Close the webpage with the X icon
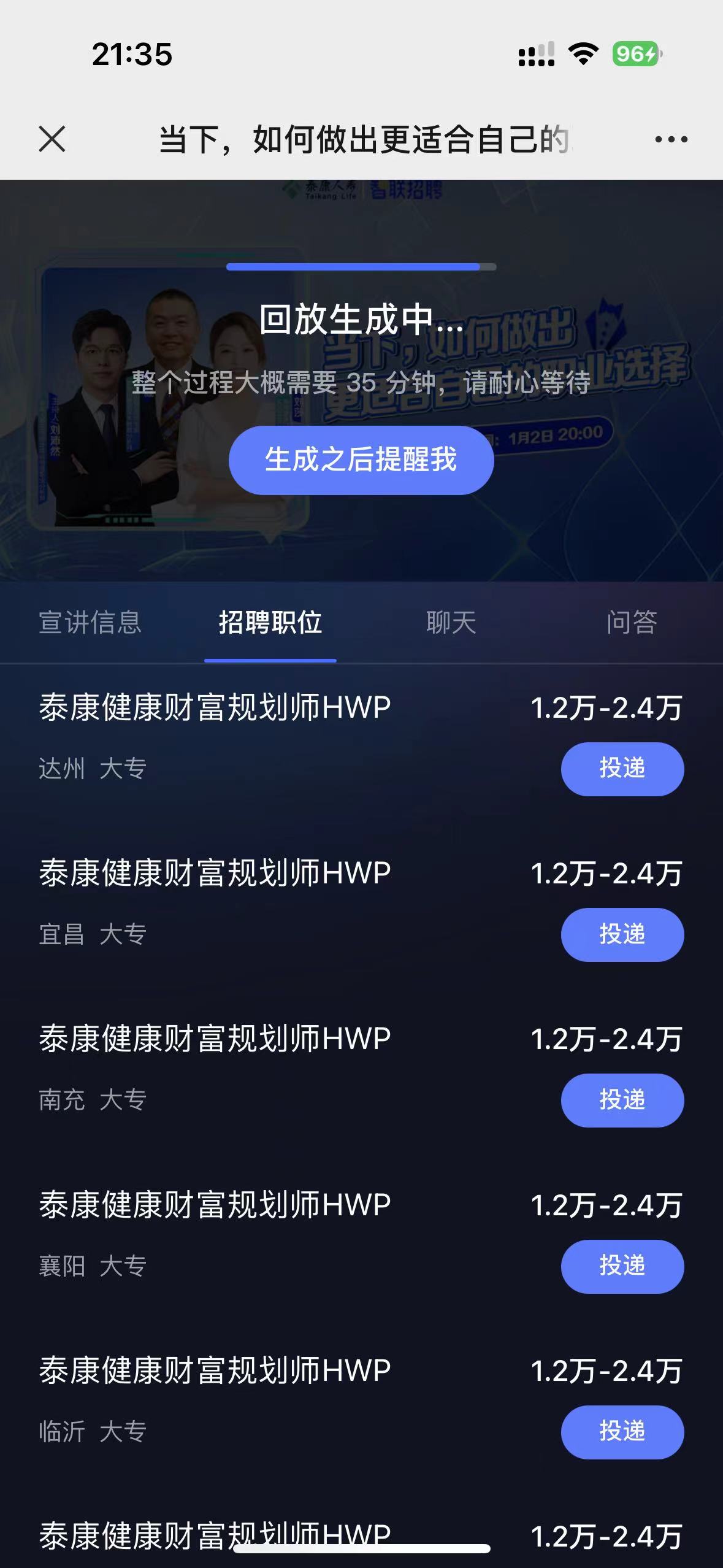This screenshot has height=1568, width=723. (x=52, y=139)
